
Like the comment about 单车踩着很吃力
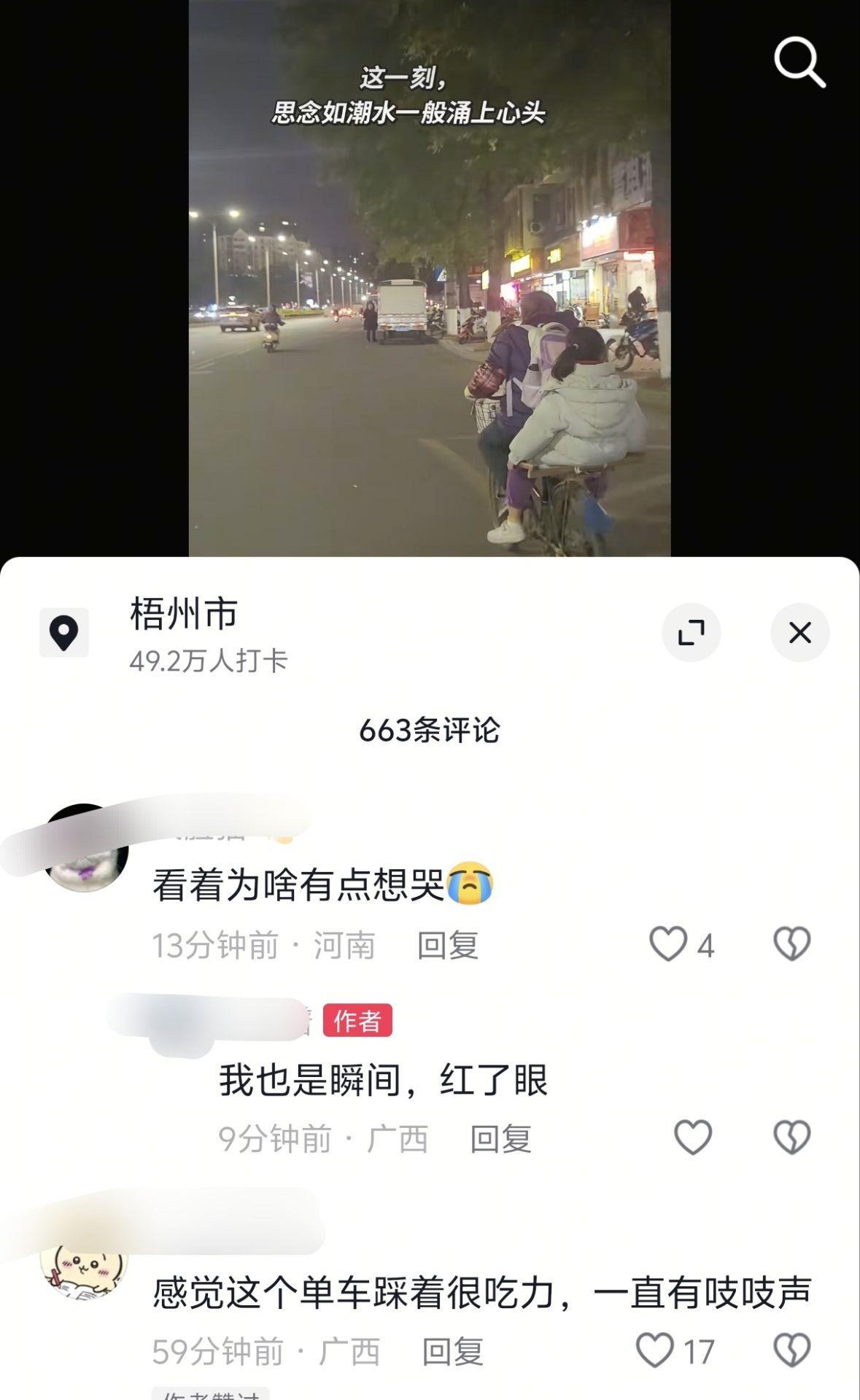pyautogui.click(x=655, y=1350)
